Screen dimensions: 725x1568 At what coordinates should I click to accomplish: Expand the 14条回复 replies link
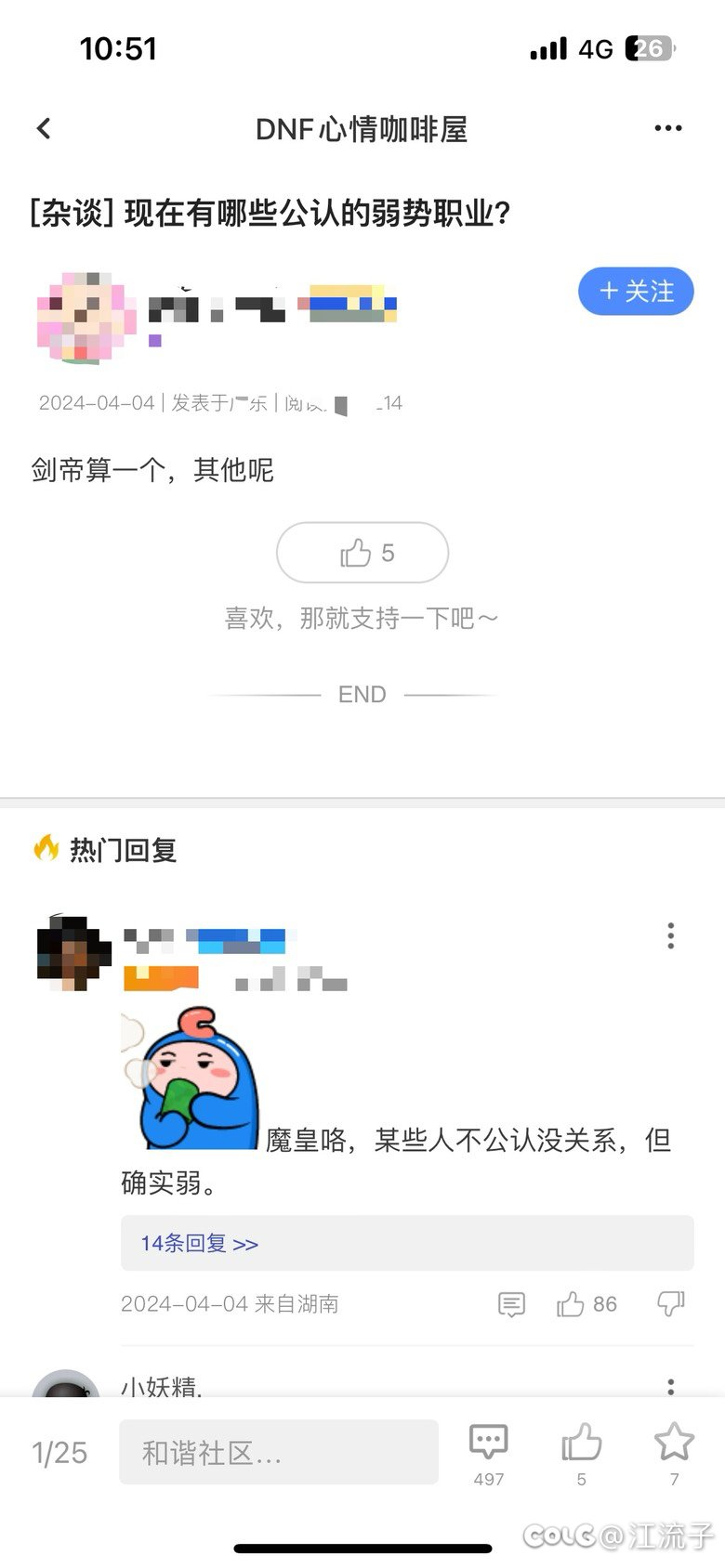tap(199, 1243)
